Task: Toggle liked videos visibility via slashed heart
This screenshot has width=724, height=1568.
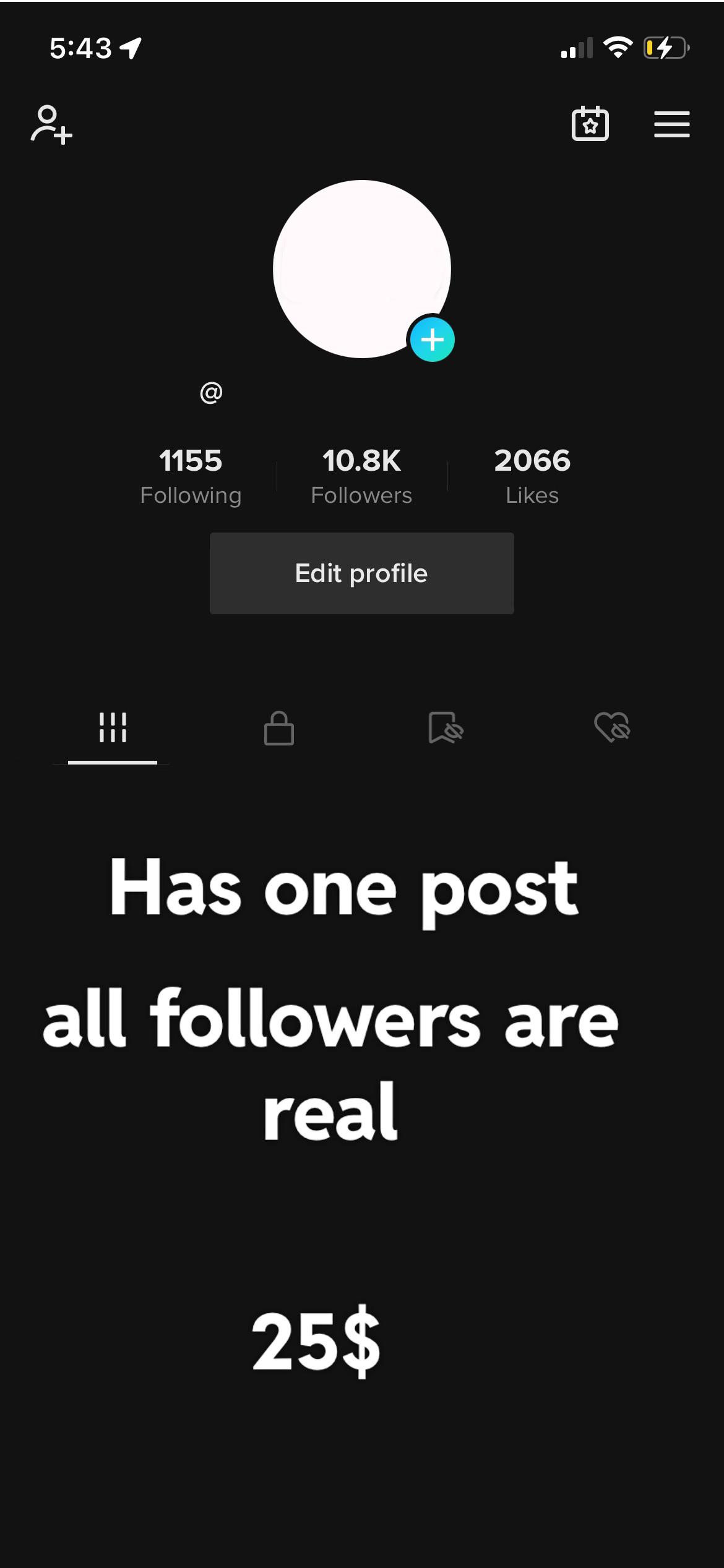Action: 613,728
